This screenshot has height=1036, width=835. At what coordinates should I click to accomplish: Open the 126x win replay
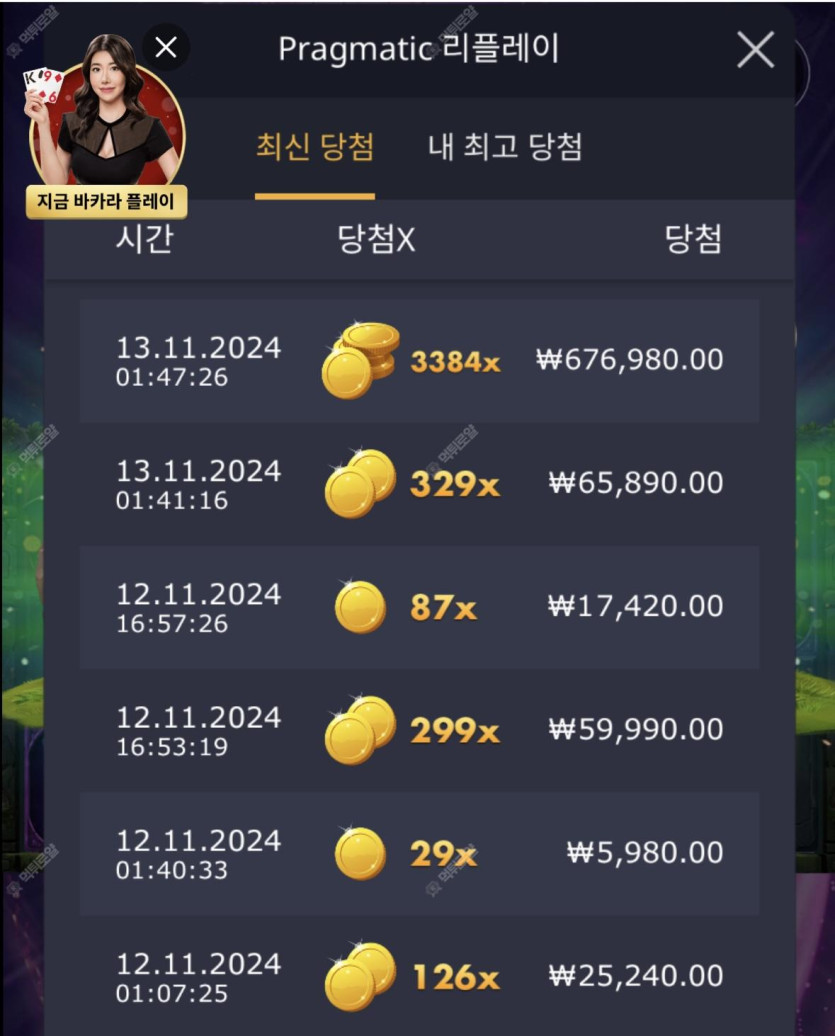tap(419, 976)
